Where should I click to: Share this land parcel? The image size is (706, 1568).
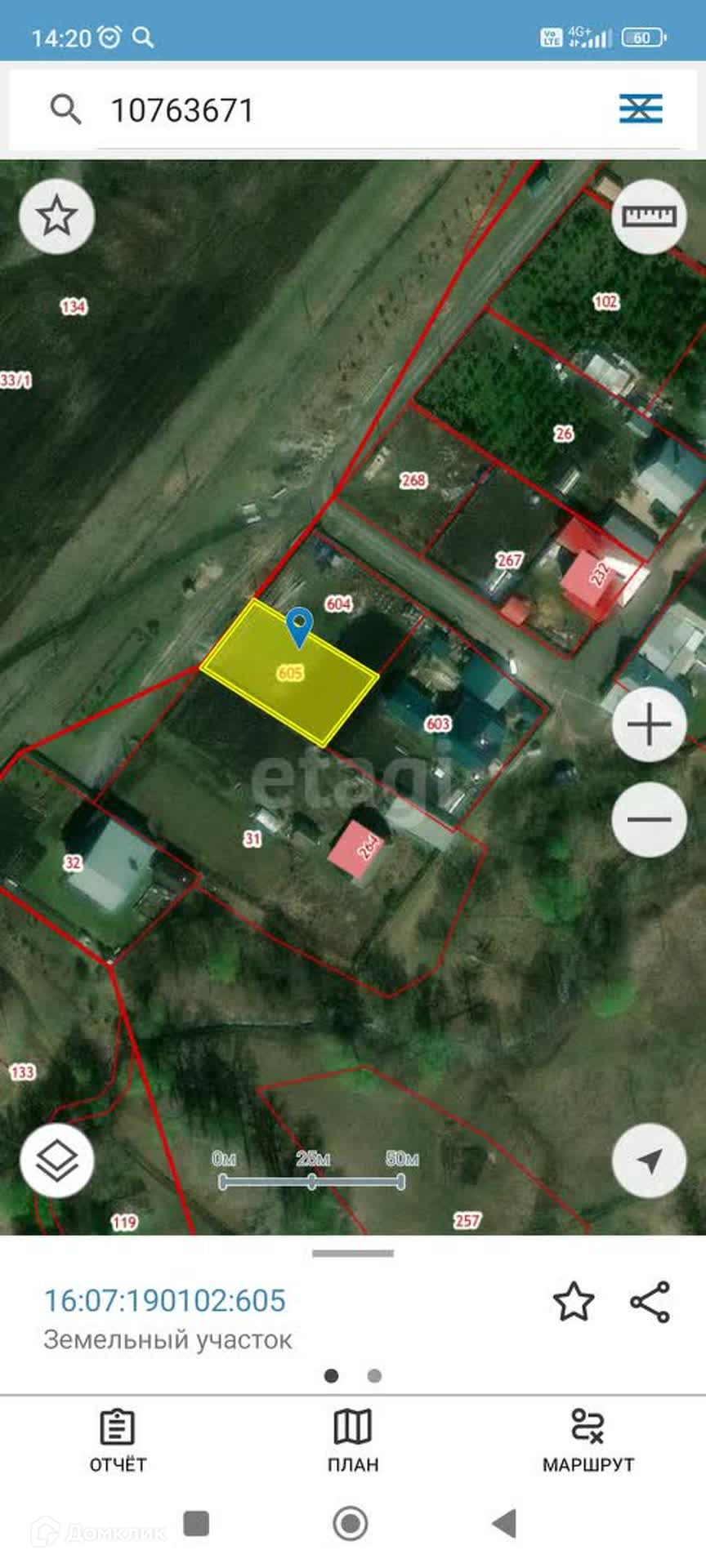pos(650,1302)
